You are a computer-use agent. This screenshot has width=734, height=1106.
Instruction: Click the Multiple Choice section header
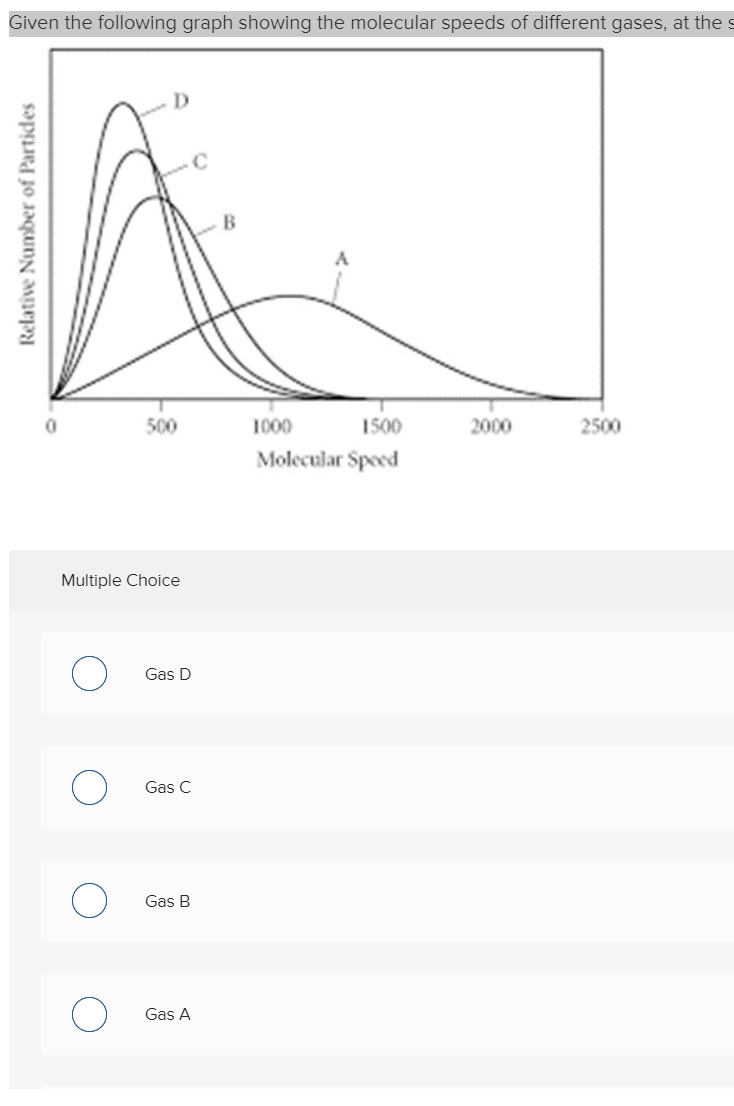(x=120, y=580)
